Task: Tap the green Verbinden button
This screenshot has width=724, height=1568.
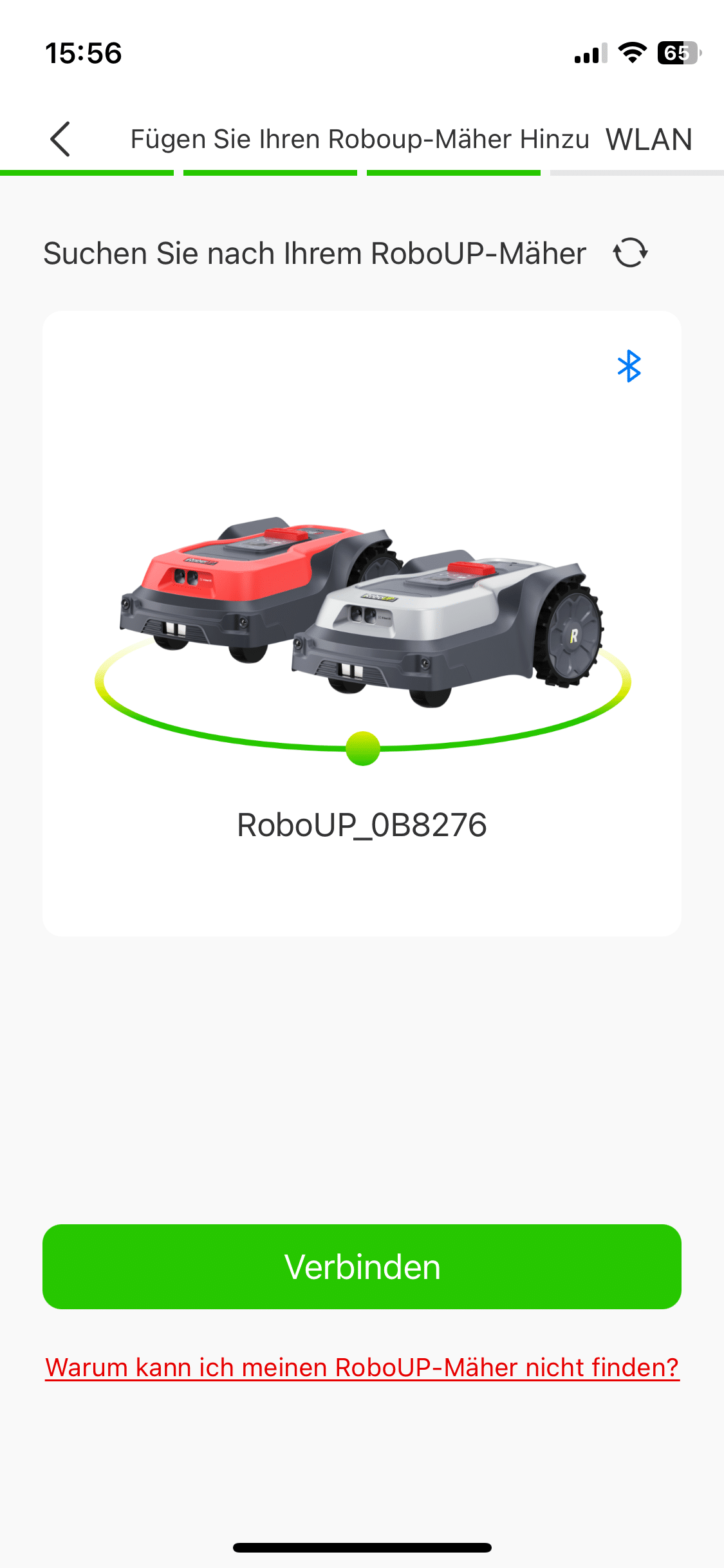Action: coord(362,1266)
